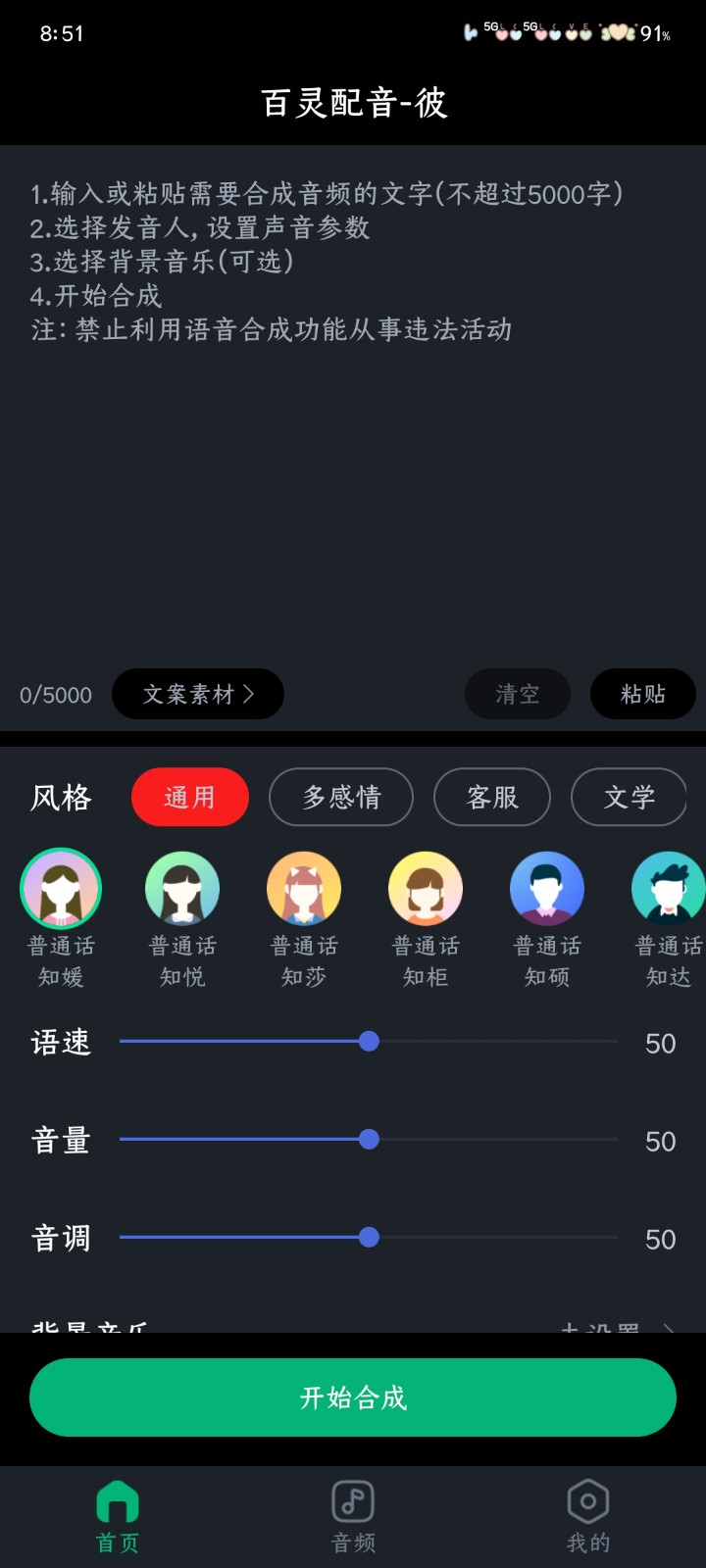Switch to the 音频 tab
706x1568 pixels.
(x=352, y=1514)
